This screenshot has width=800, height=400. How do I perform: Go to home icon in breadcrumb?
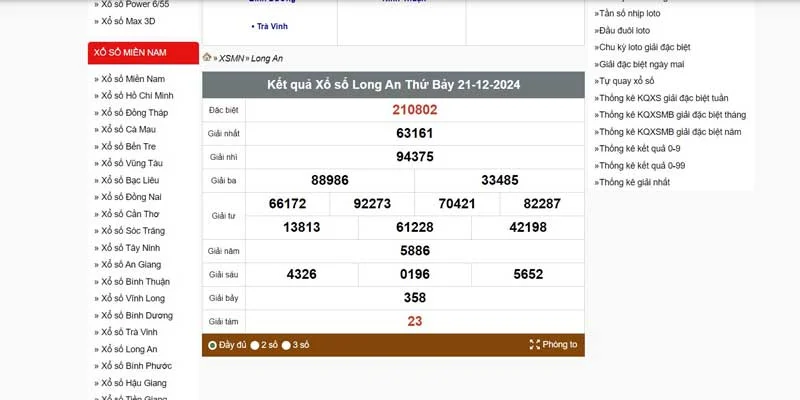pyautogui.click(x=207, y=57)
